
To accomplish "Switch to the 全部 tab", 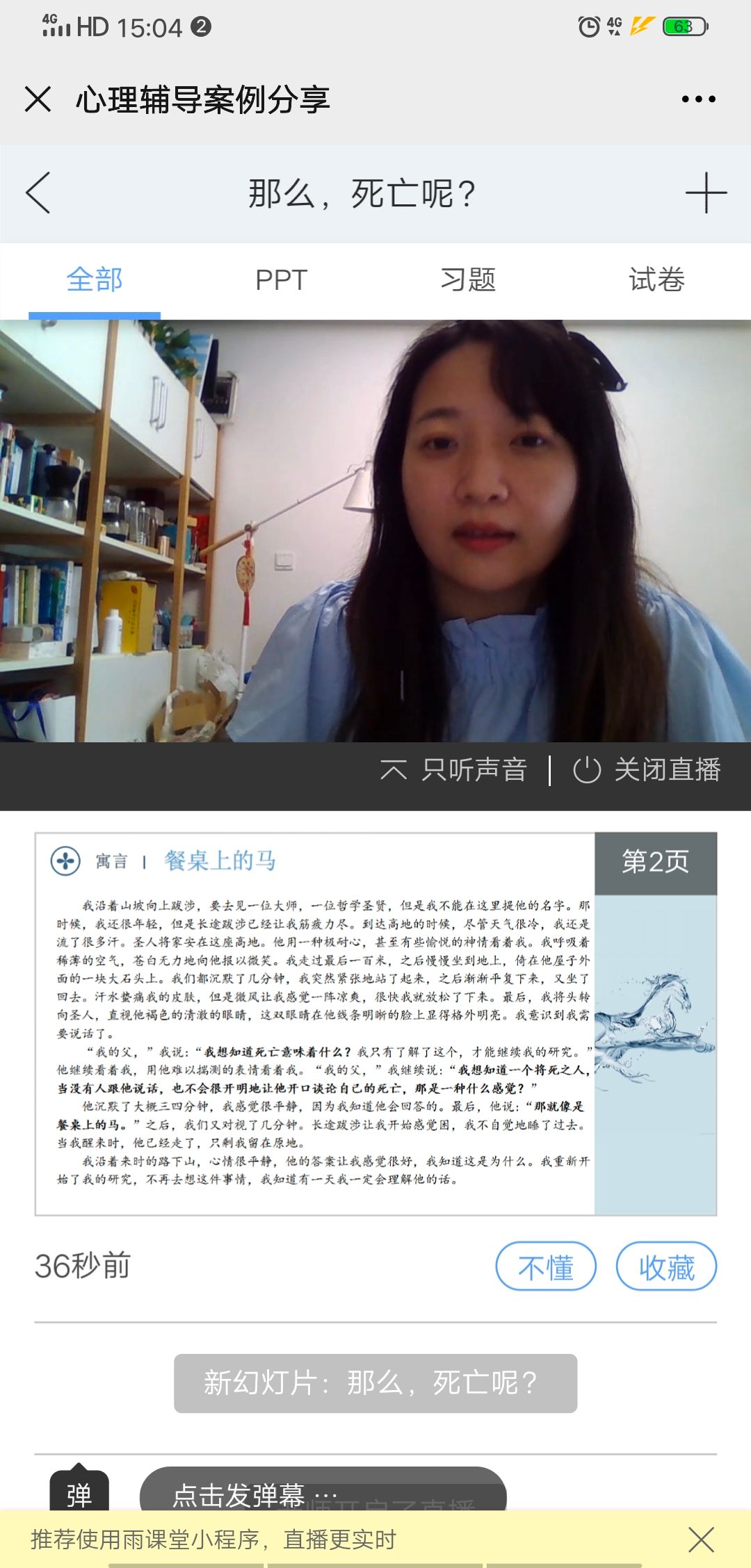I will tap(95, 280).
